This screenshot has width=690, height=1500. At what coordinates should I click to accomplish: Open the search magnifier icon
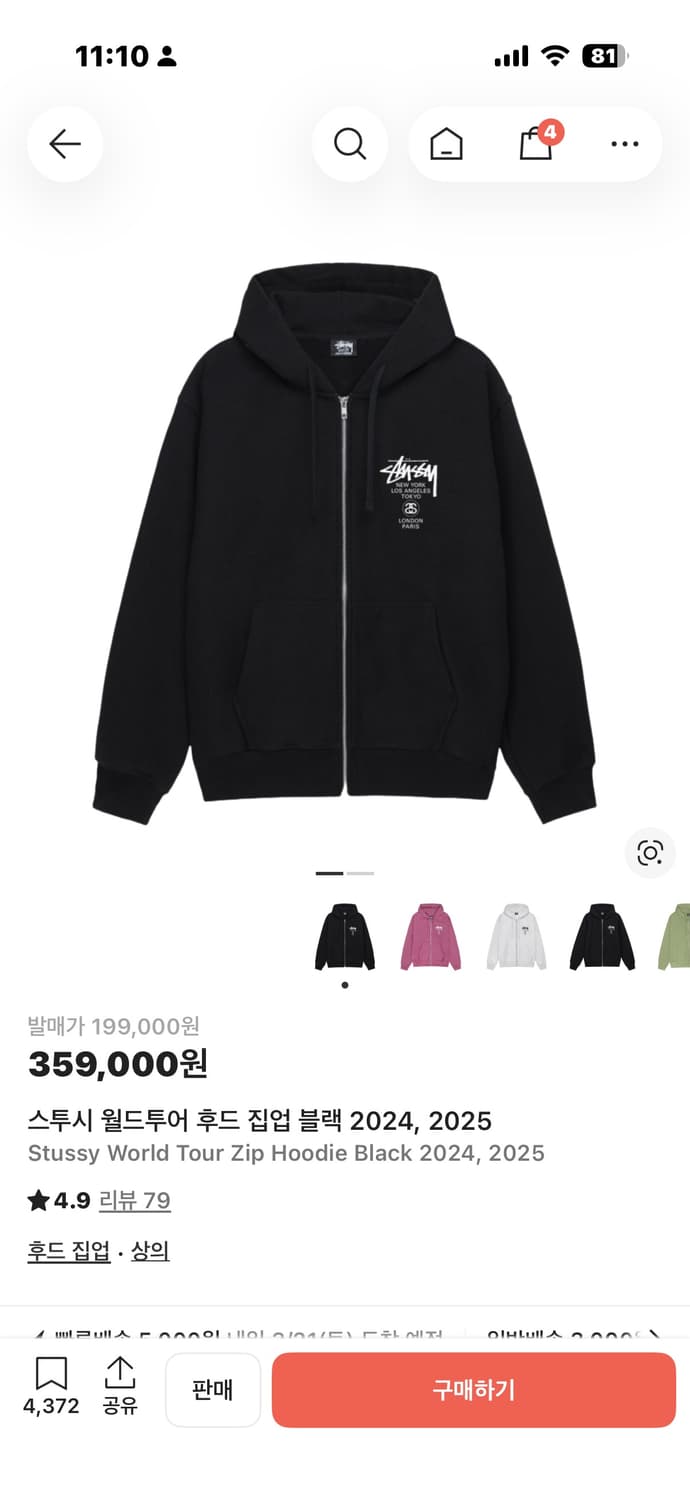click(x=349, y=145)
